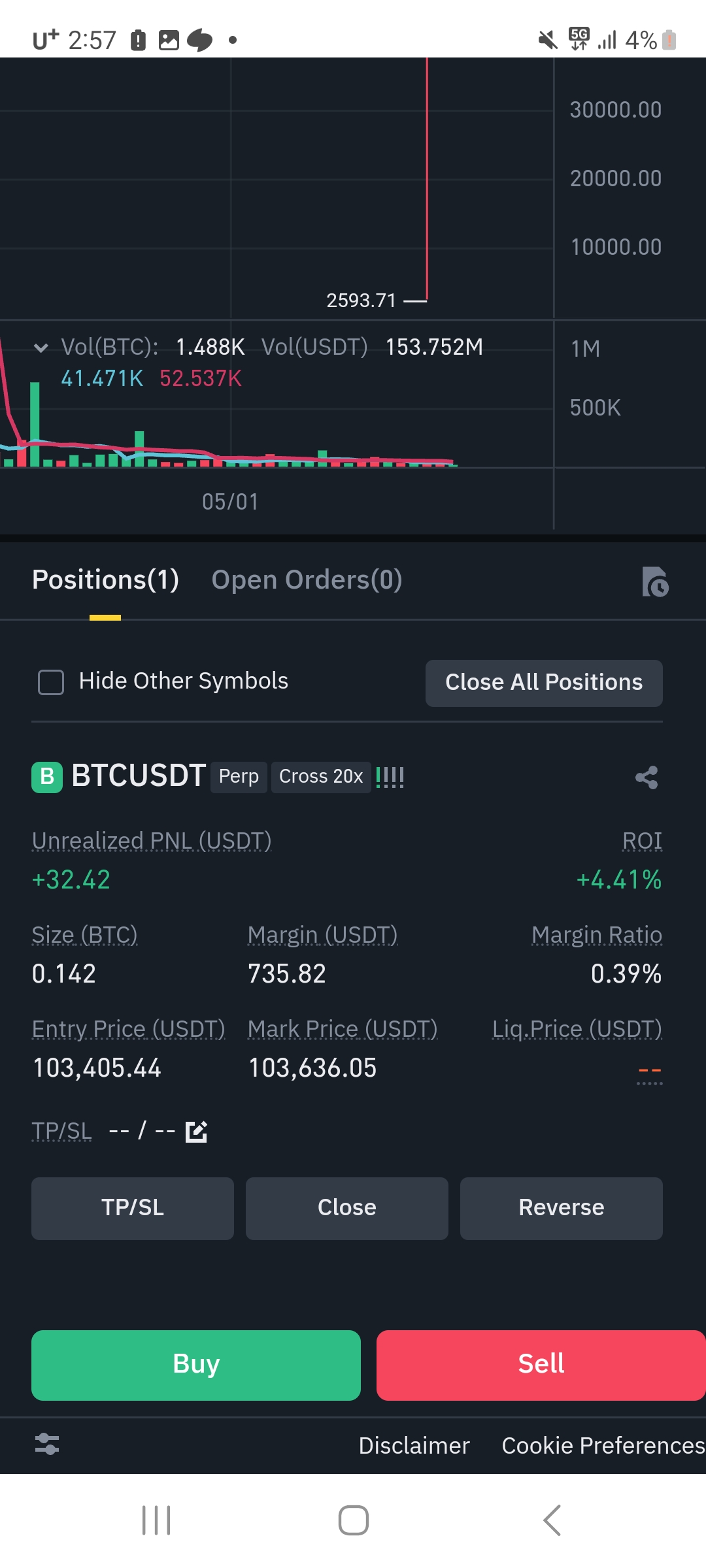Tap the green Buy button
The width and height of the screenshot is (706, 1568).
(x=196, y=1365)
